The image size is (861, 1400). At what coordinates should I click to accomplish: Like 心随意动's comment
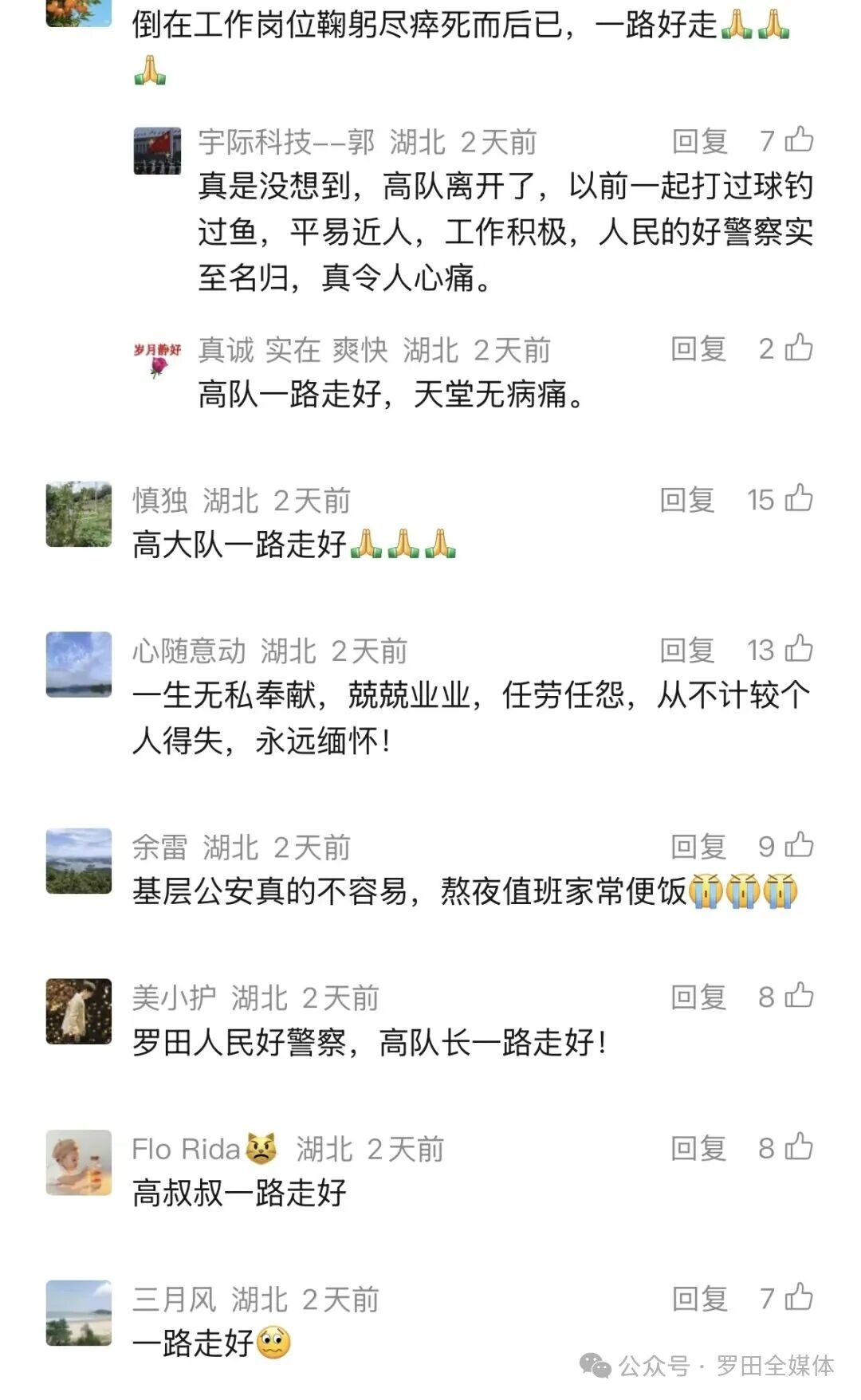pos(799,650)
